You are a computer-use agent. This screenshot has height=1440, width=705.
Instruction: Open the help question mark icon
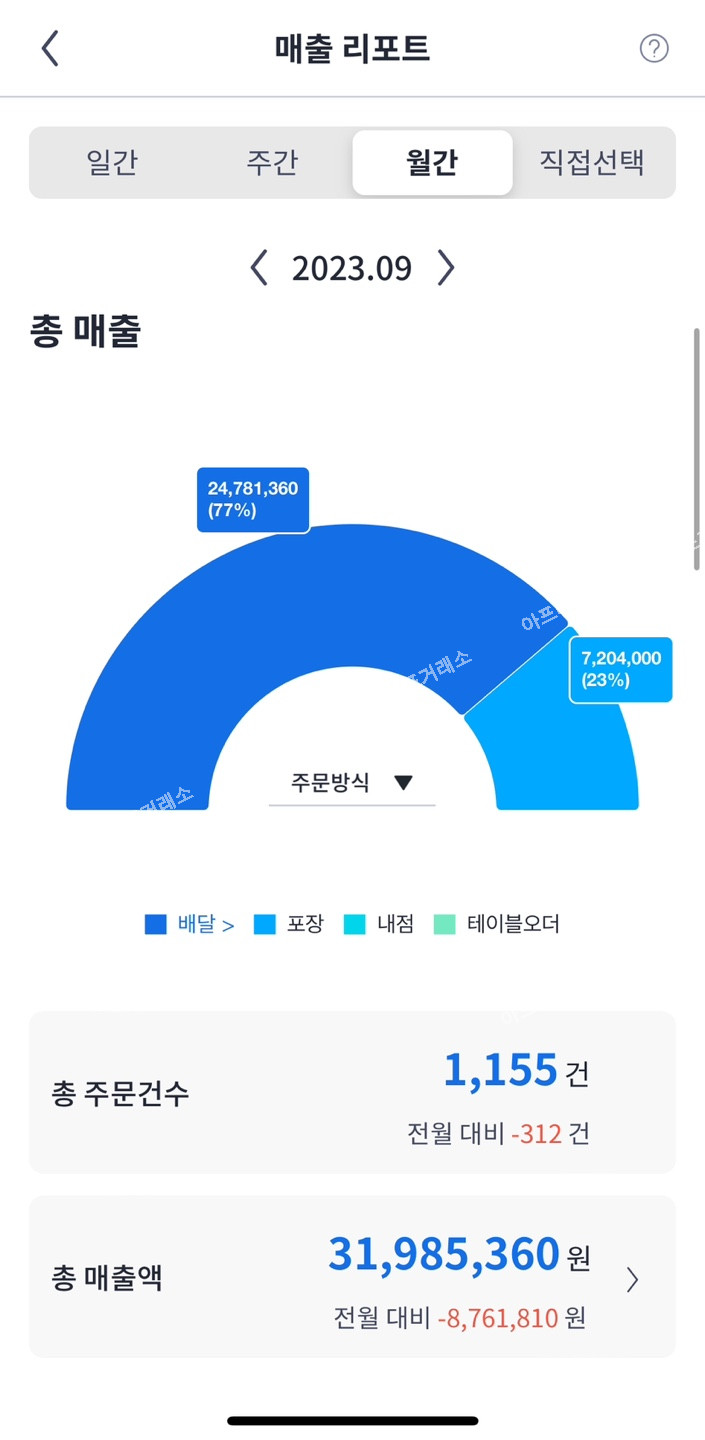tap(654, 48)
